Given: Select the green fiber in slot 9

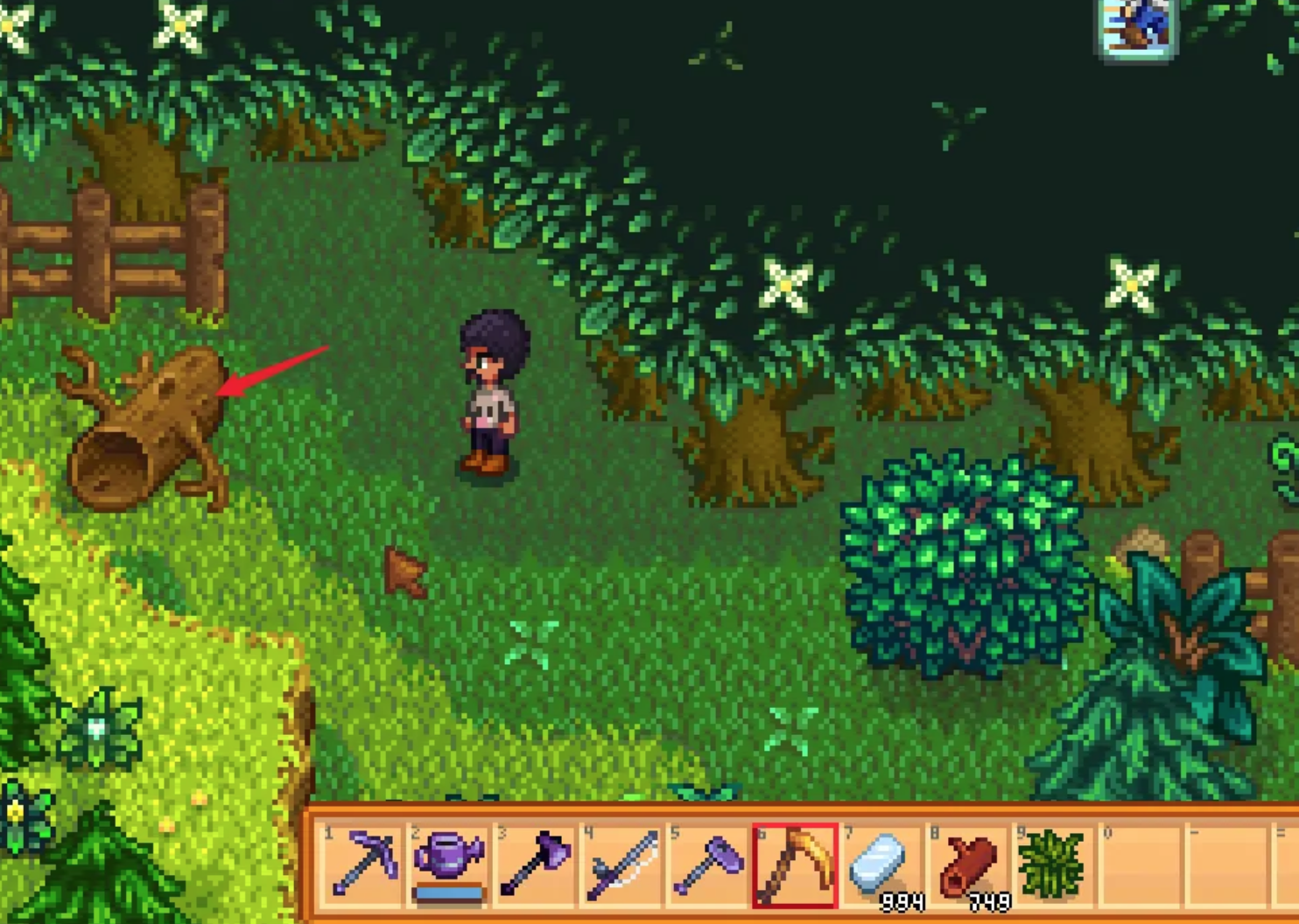Looking at the screenshot, I should 1053,864.
